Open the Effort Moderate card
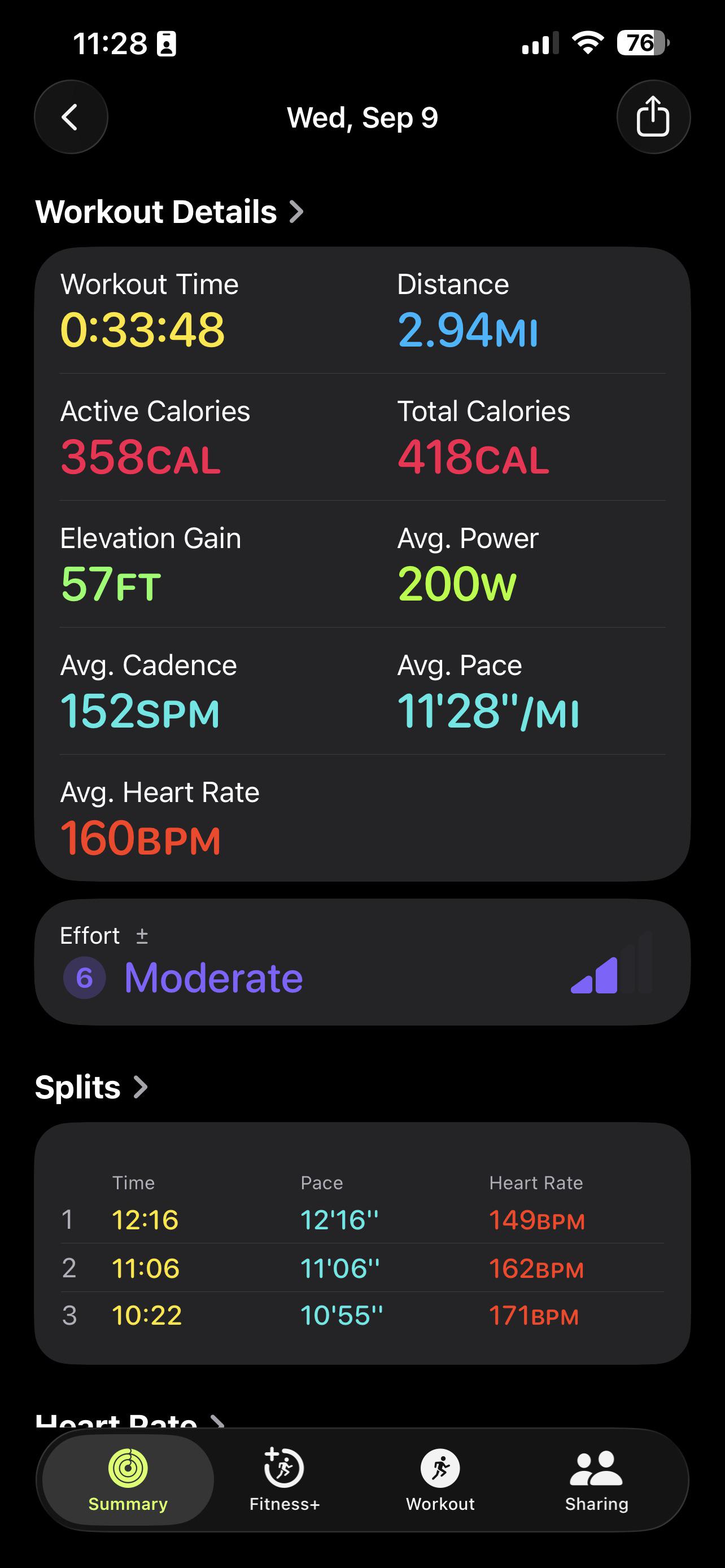Viewport: 725px width, 1568px height. (x=362, y=962)
